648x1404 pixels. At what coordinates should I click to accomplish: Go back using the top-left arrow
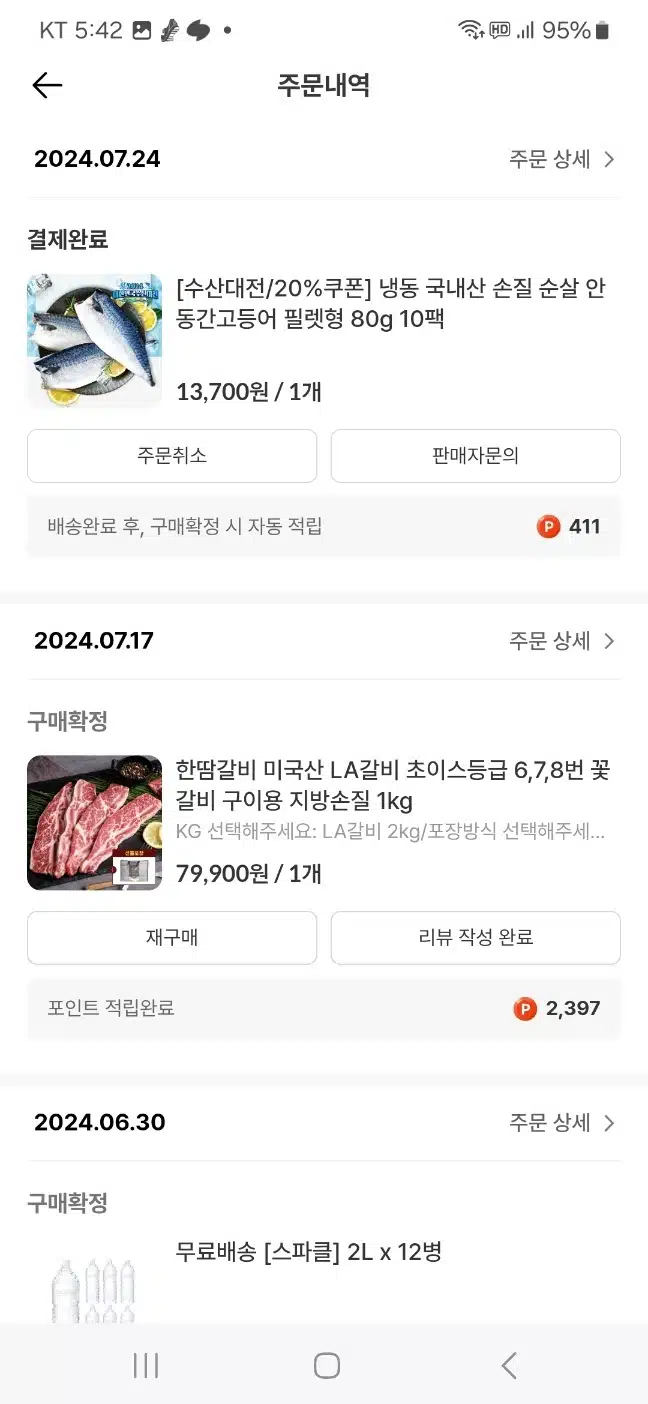(47, 86)
